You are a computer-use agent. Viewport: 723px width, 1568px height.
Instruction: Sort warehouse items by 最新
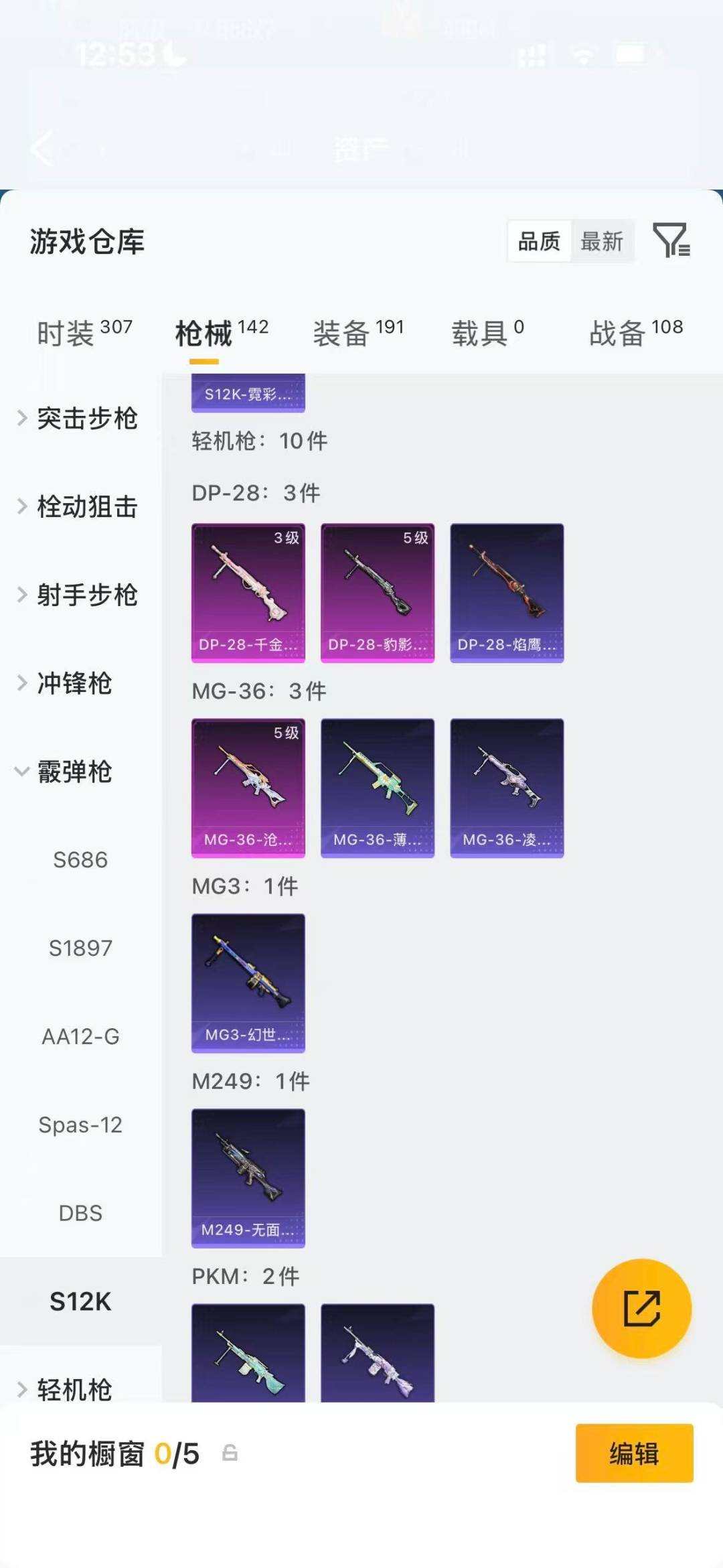coord(602,241)
